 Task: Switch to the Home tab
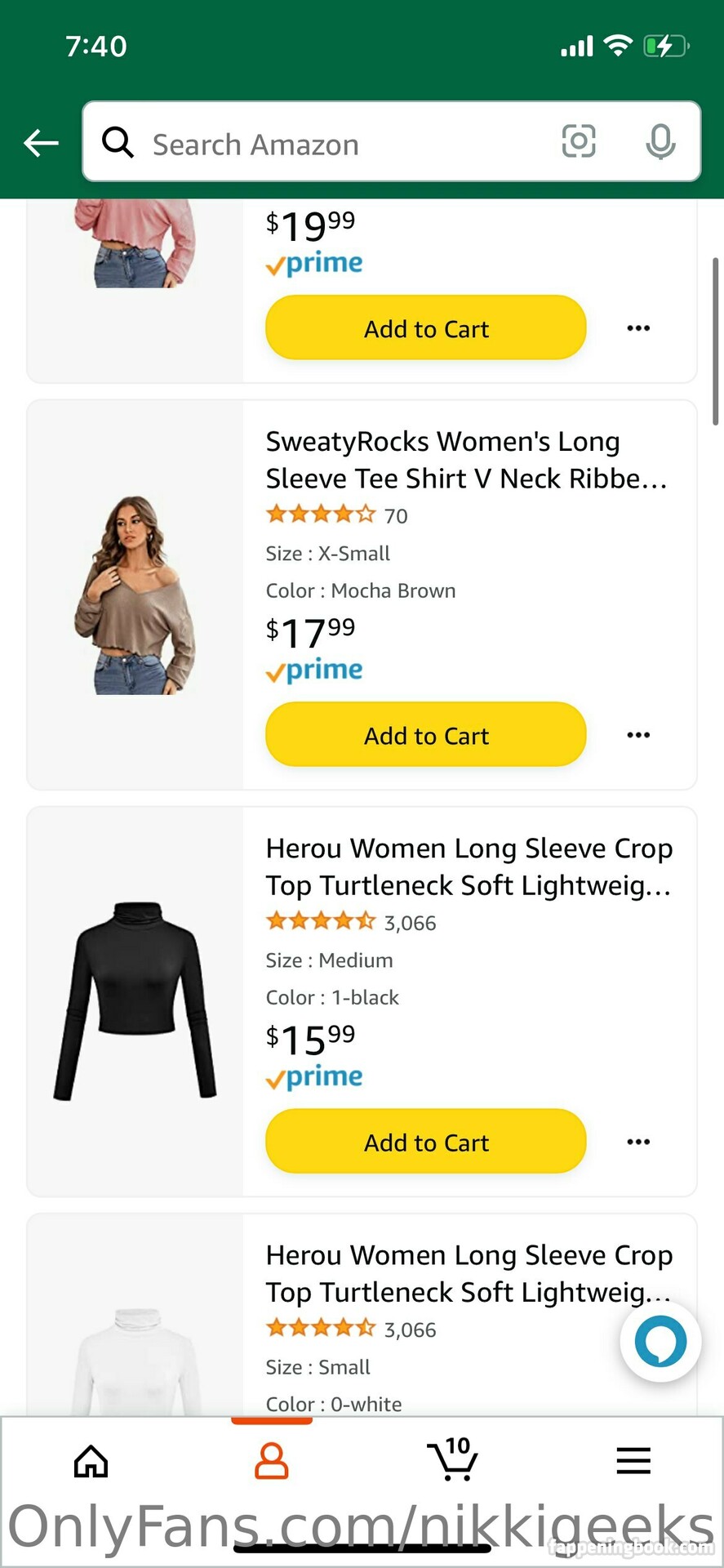point(91,1461)
